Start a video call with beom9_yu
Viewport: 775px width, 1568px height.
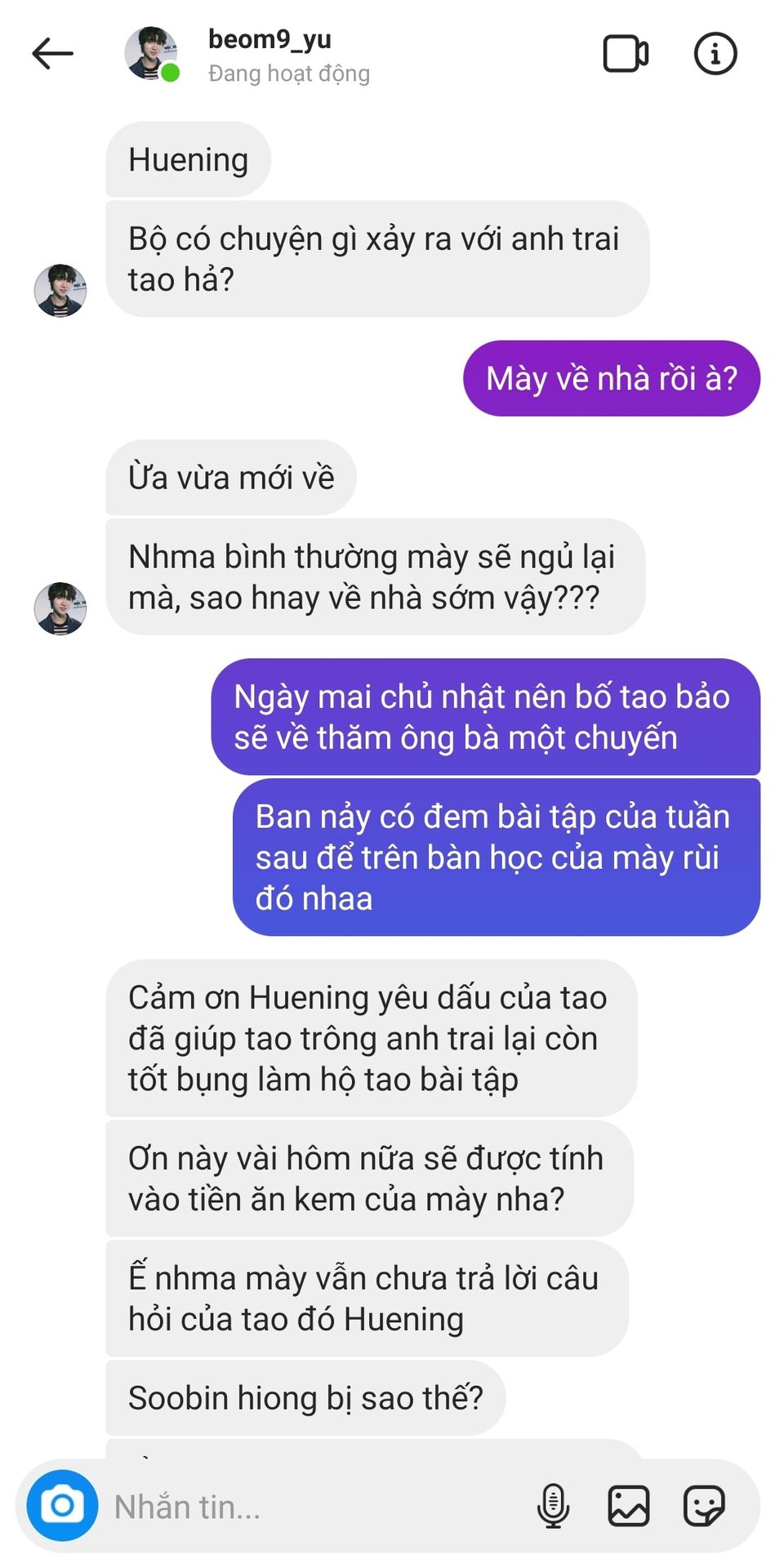[626, 55]
